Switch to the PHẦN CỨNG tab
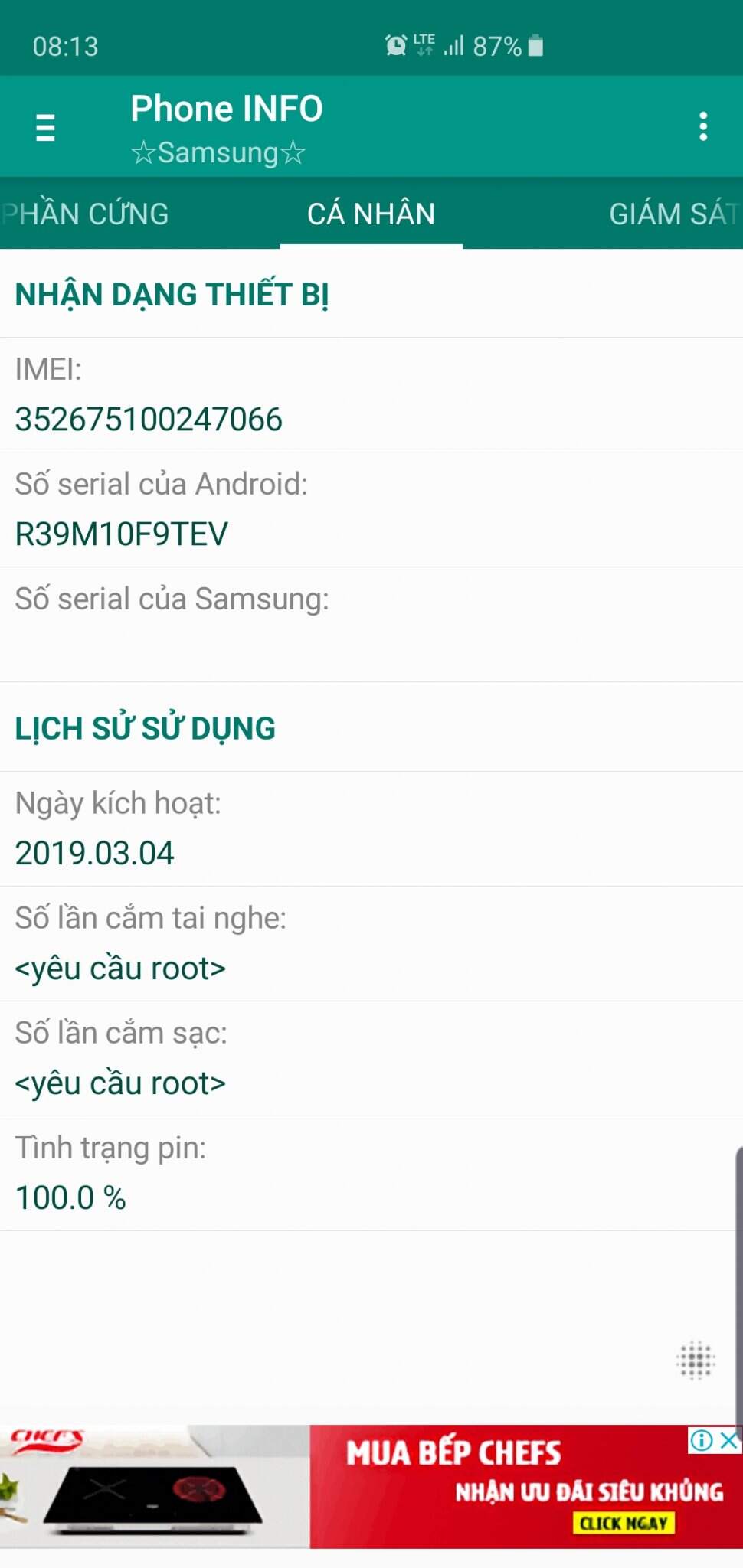This screenshot has height=1568, width=743. 86,214
